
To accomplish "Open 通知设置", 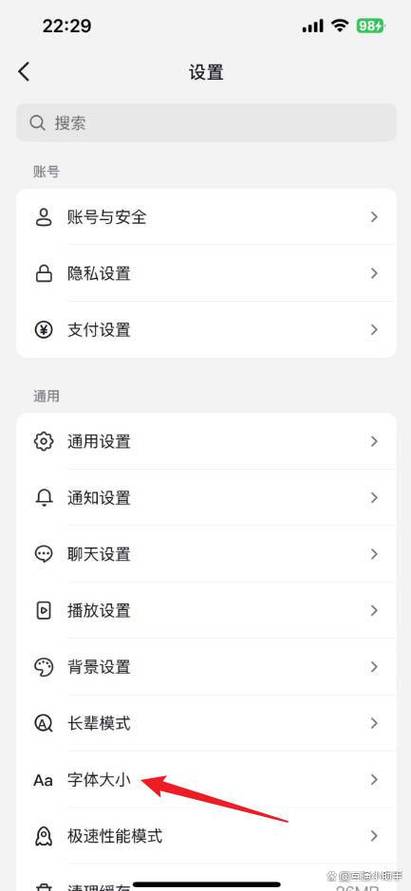I will (x=206, y=498).
